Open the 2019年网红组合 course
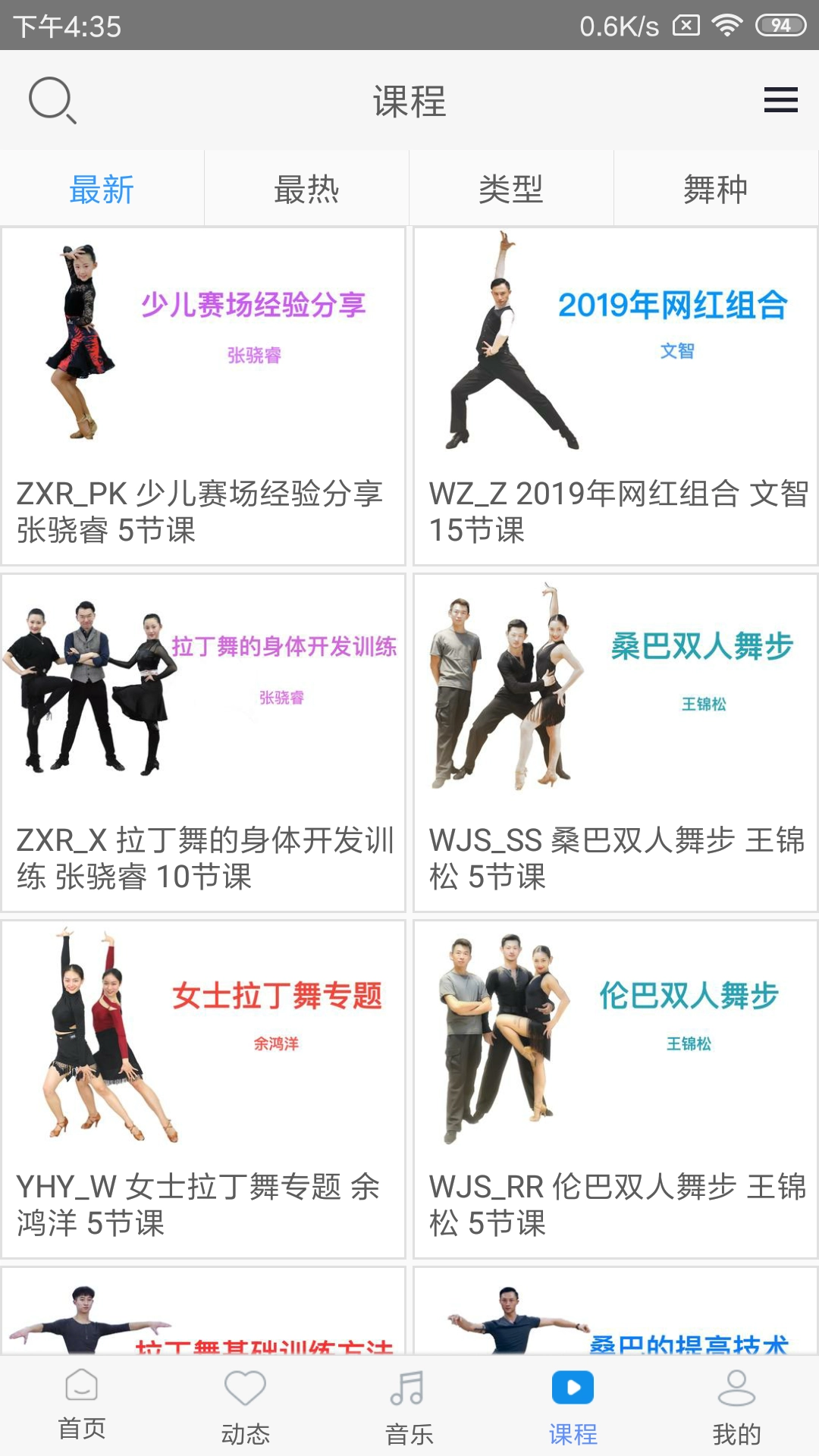 [615, 396]
